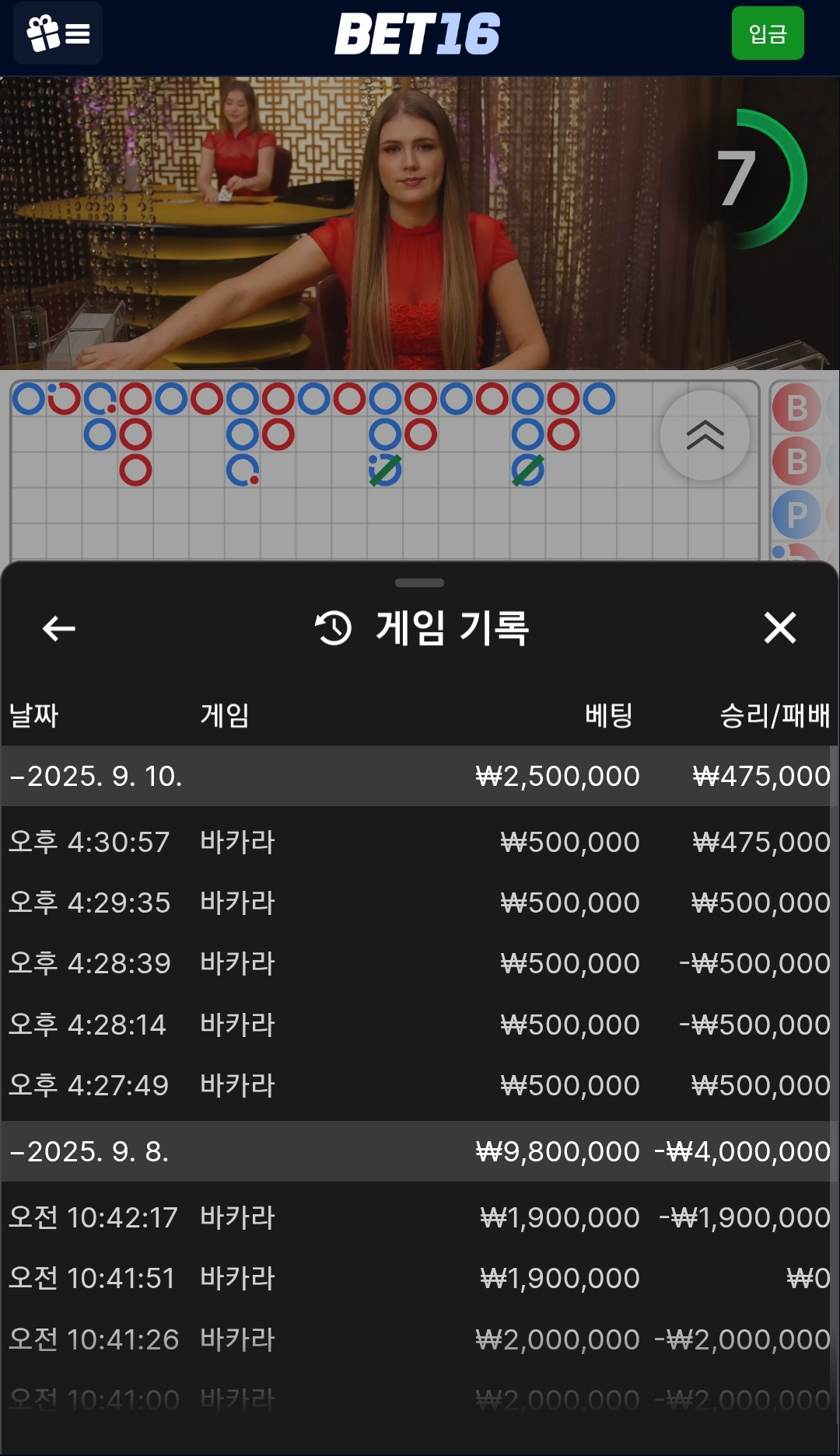Go back from the 게임 기록 panel
Viewport: 840px width, 1456px height.
tap(59, 628)
